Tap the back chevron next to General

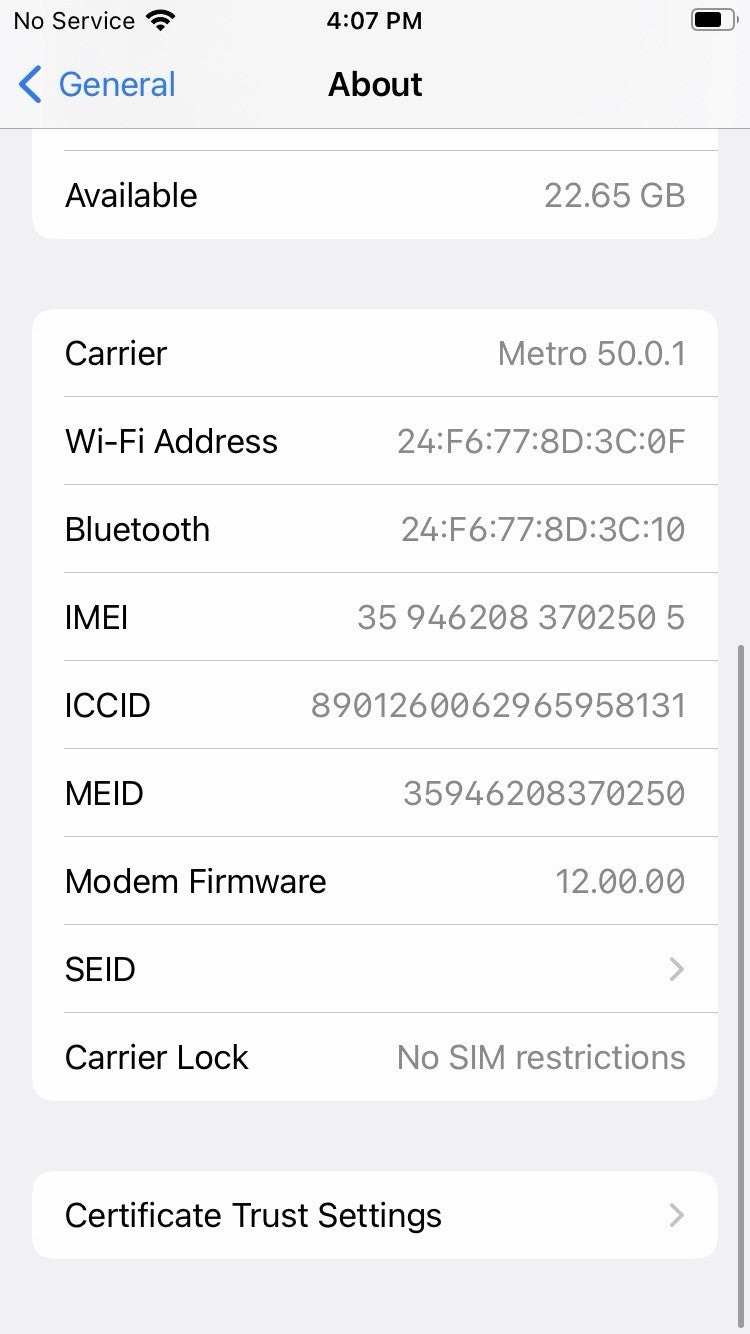pos(29,85)
